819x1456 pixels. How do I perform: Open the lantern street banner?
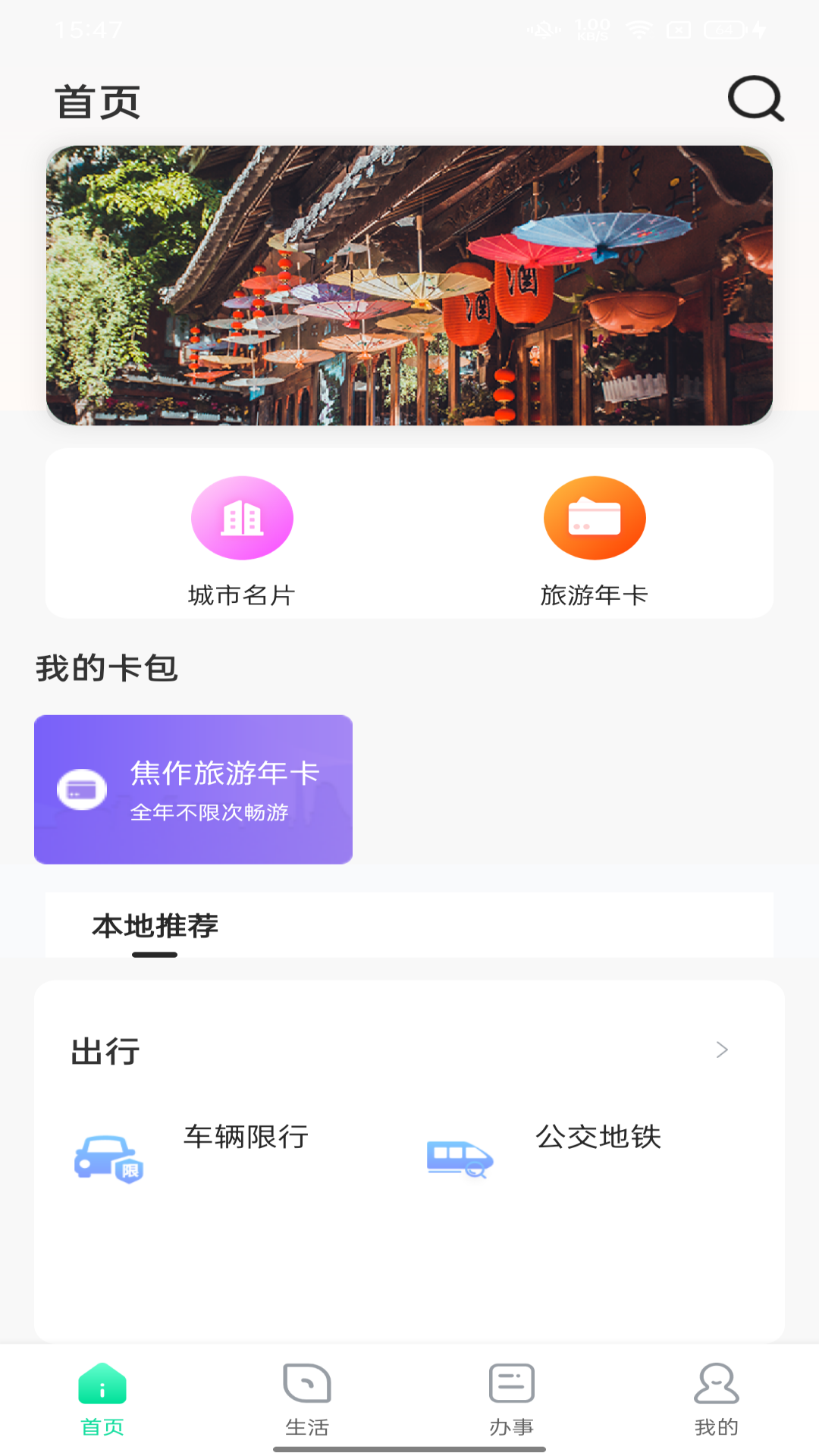[409, 285]
